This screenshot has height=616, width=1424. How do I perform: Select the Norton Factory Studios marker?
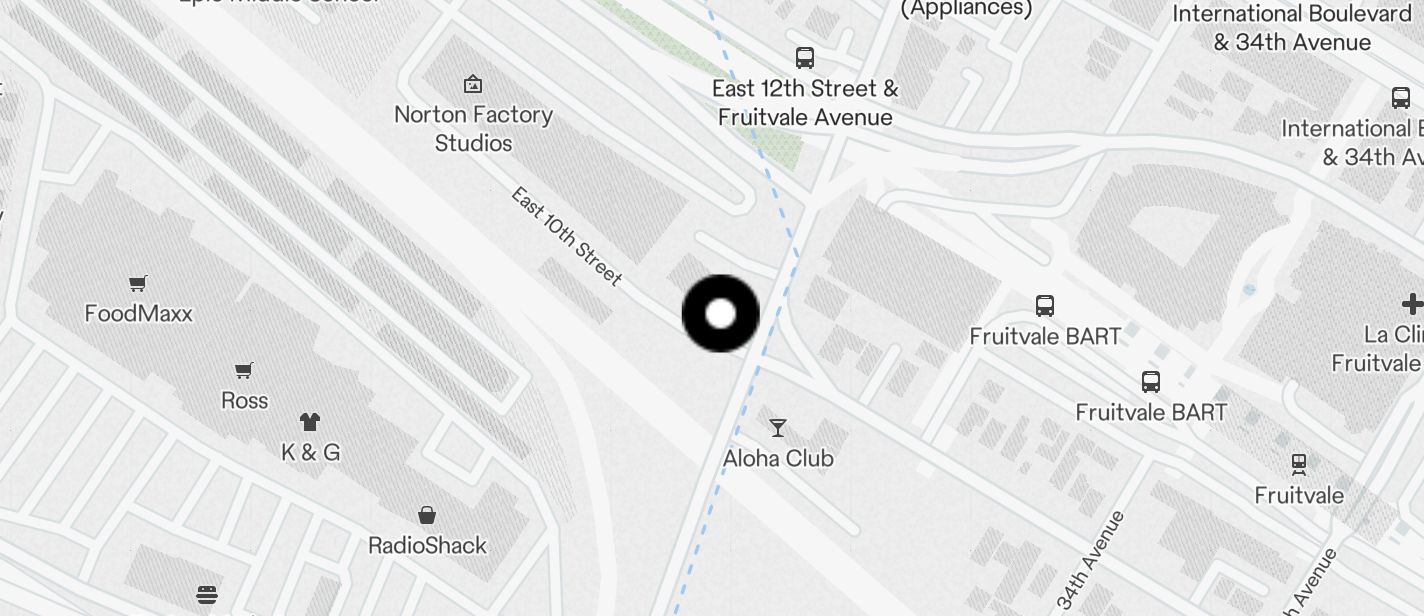tap(473, 85)
